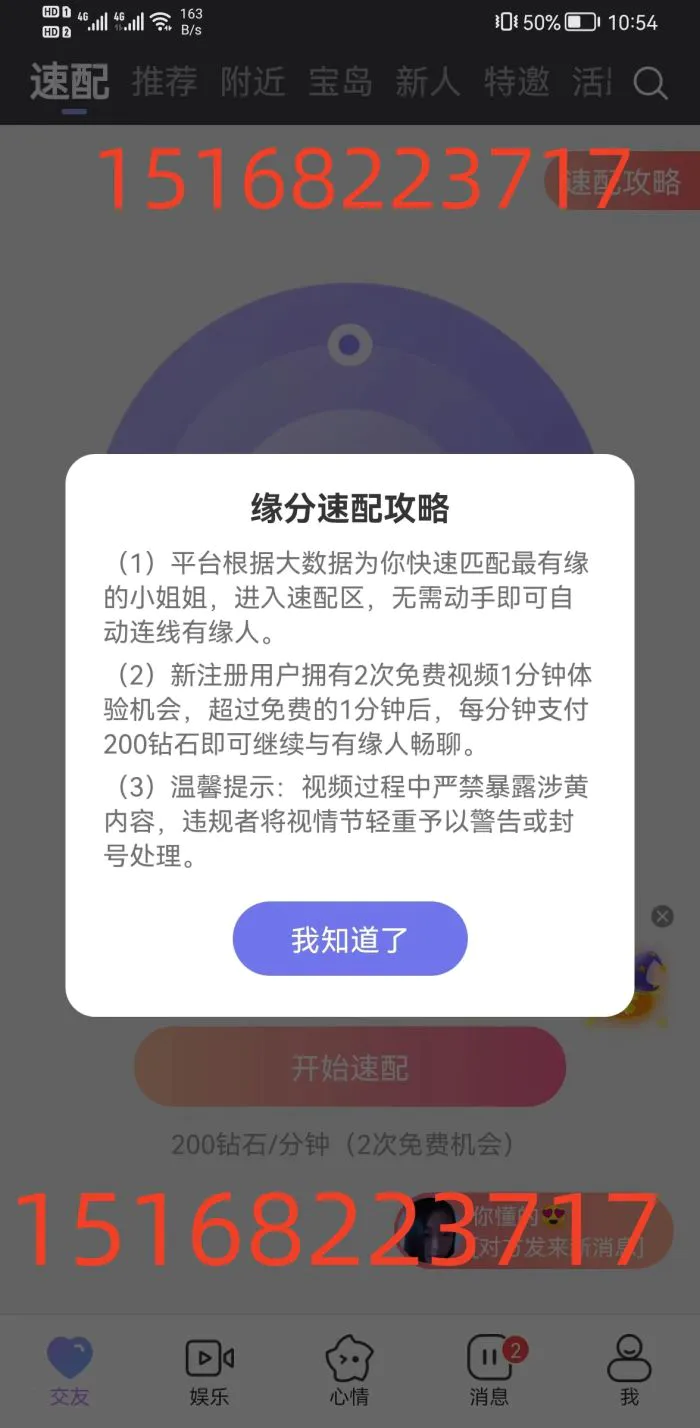The width and height of the screenshot is (700, 1428).
Task: Open the 速配攻略 guide button
Action: (x=622, y=181)
